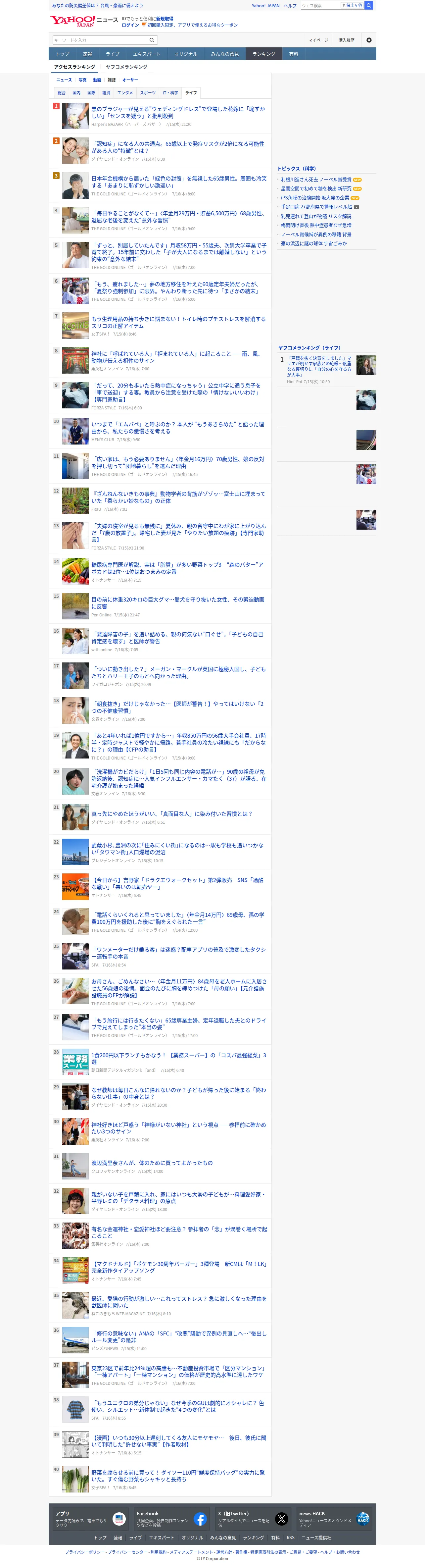Open the みんなの意見 tab
This screenshot has height=1568, width=425.
click(225, 54)
